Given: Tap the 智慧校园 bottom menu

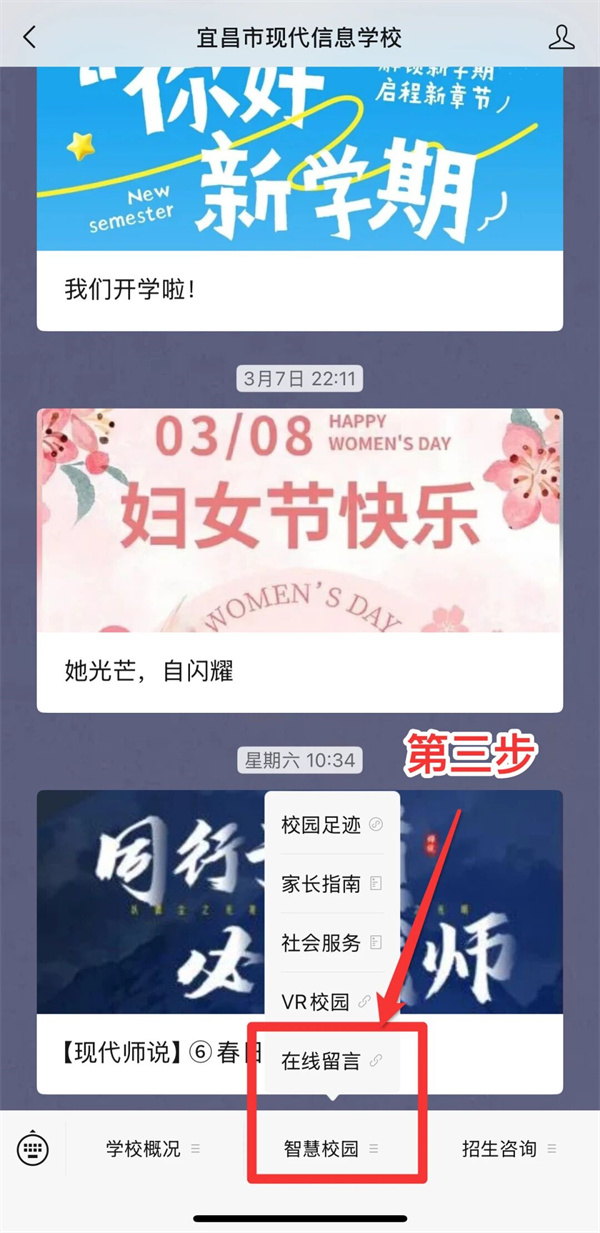Looking at the screenshot, I should (331, 1148).
